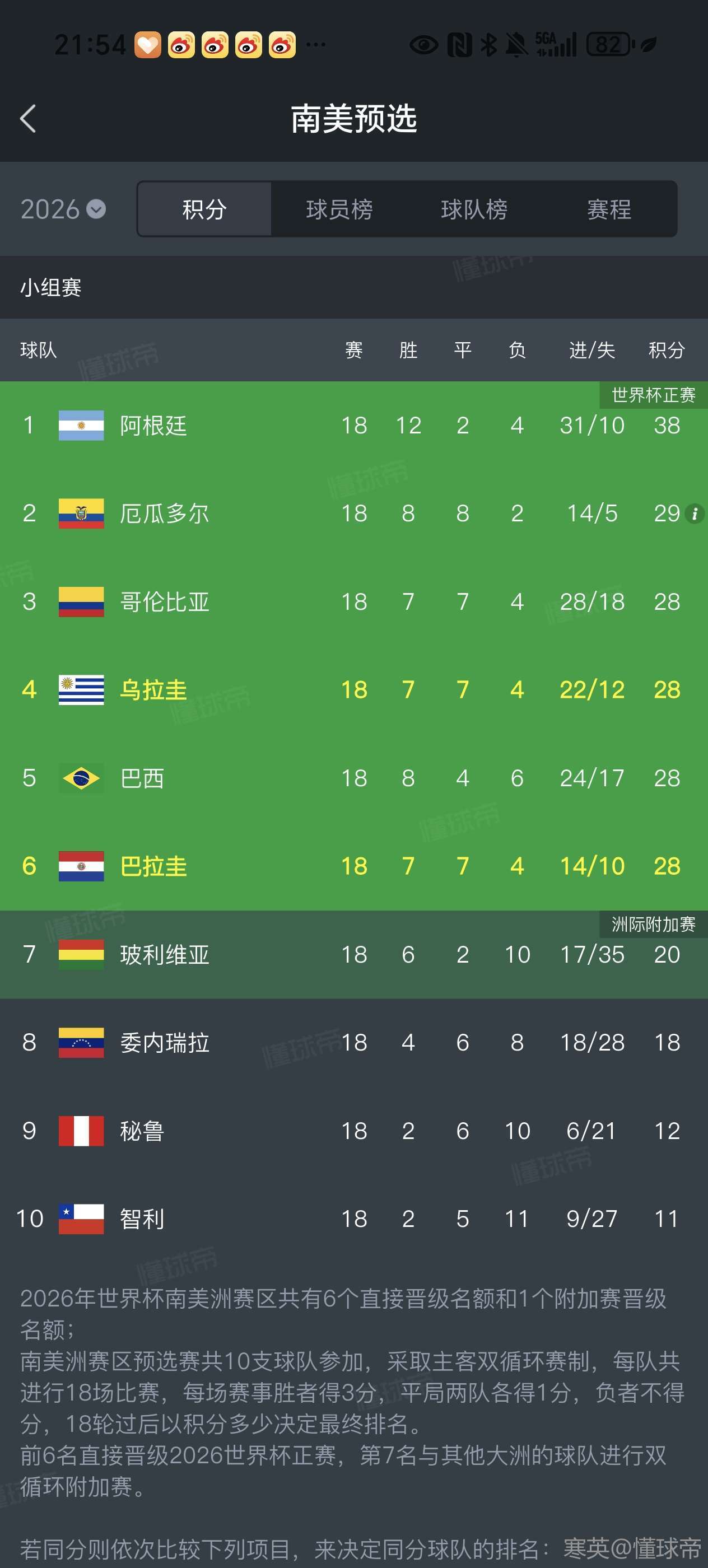Select the 积分 tab
708x1568 pixels.
(x=204, y=209)
